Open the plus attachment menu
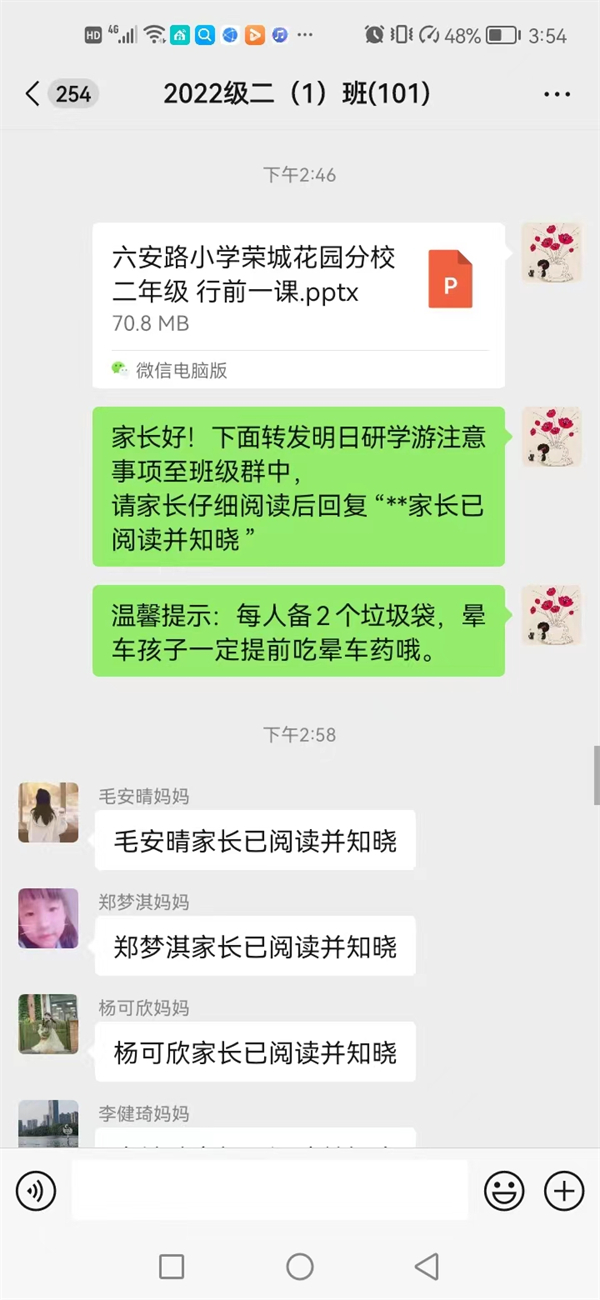Image resolution: width=600 pixels, height=1300 pixels. (x=564, y=1190)
